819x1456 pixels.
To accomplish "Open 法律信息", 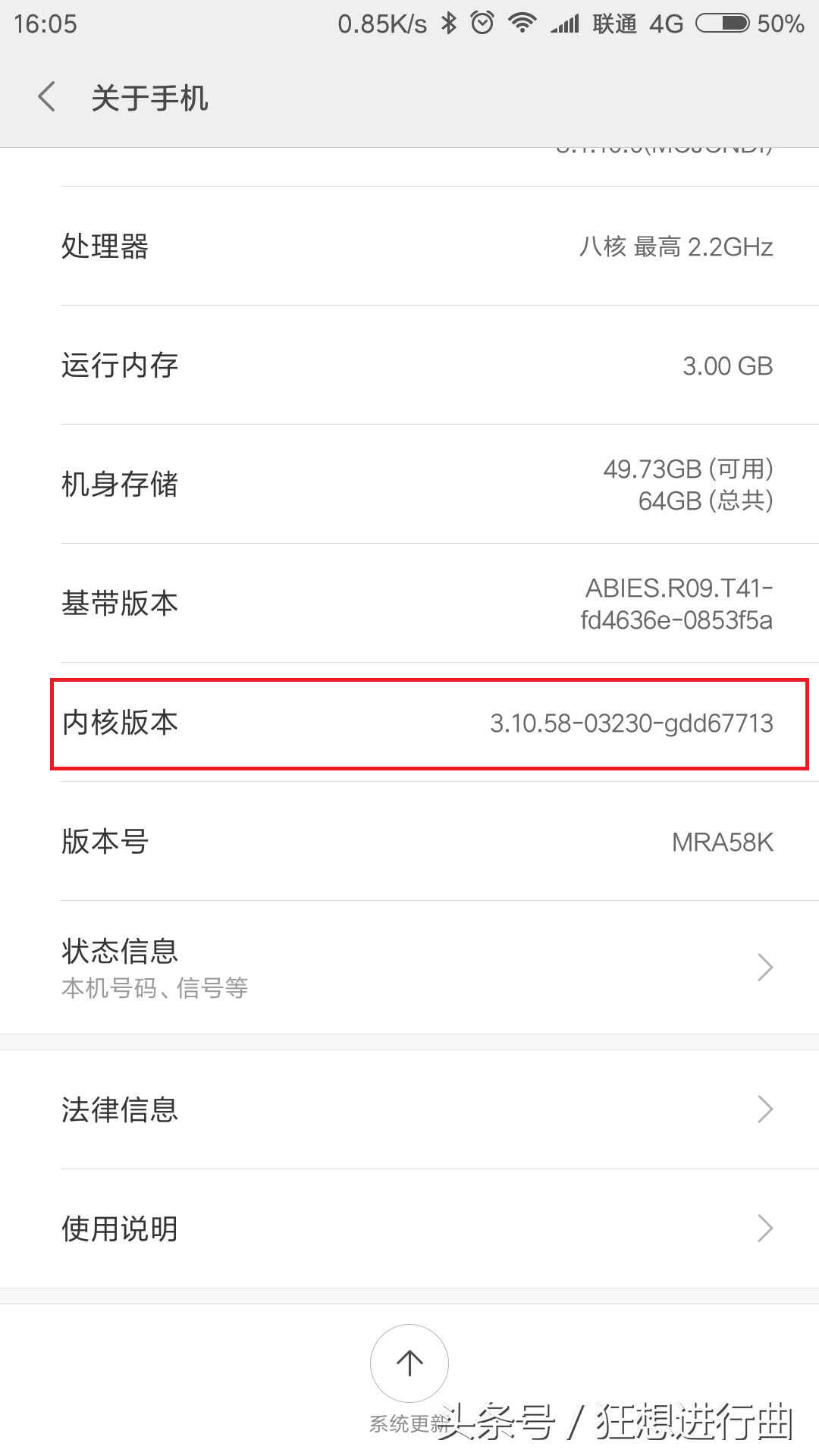I will [409, 1109].
